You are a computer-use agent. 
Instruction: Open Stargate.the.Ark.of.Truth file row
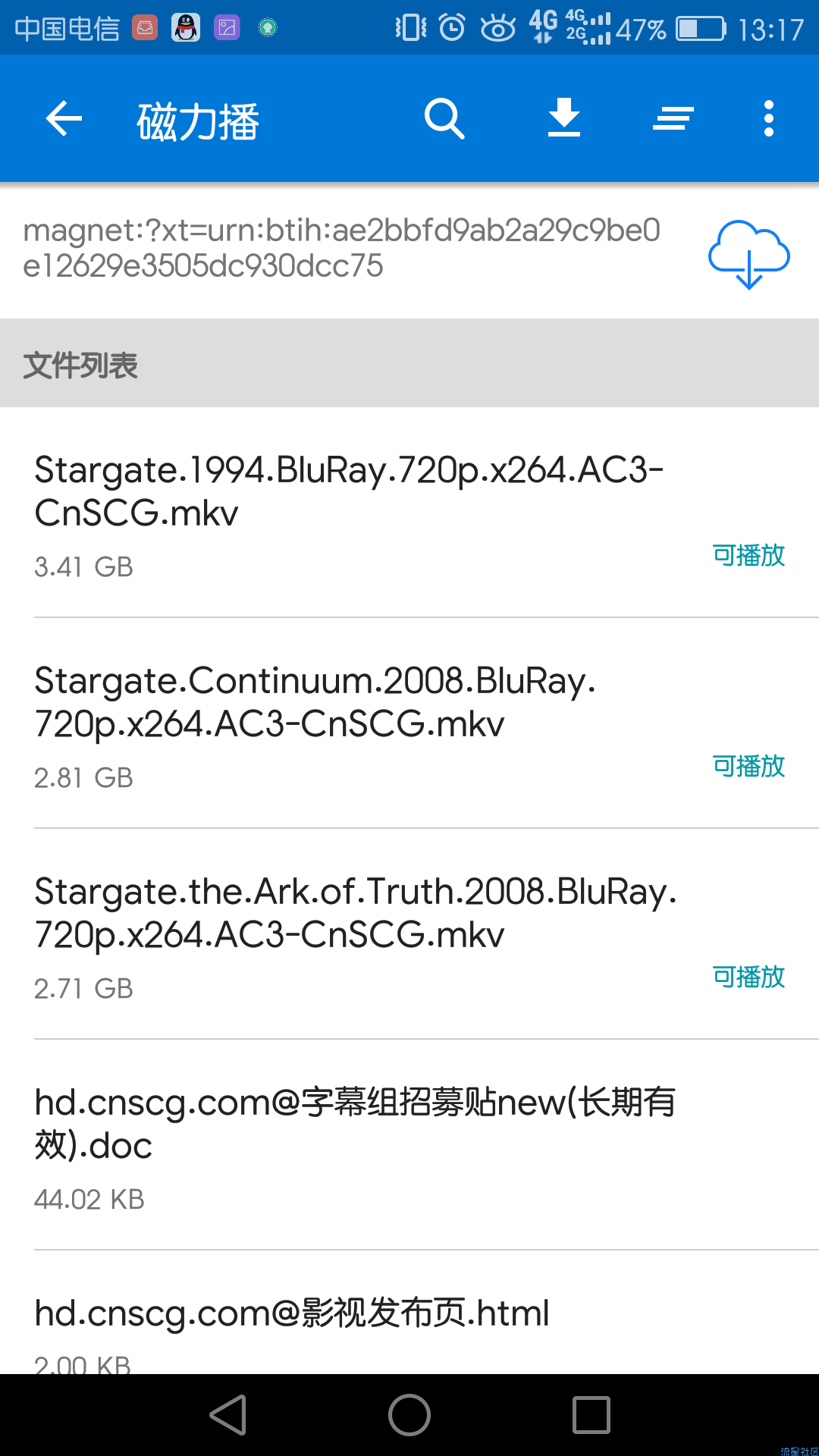[x=409, y=934]
